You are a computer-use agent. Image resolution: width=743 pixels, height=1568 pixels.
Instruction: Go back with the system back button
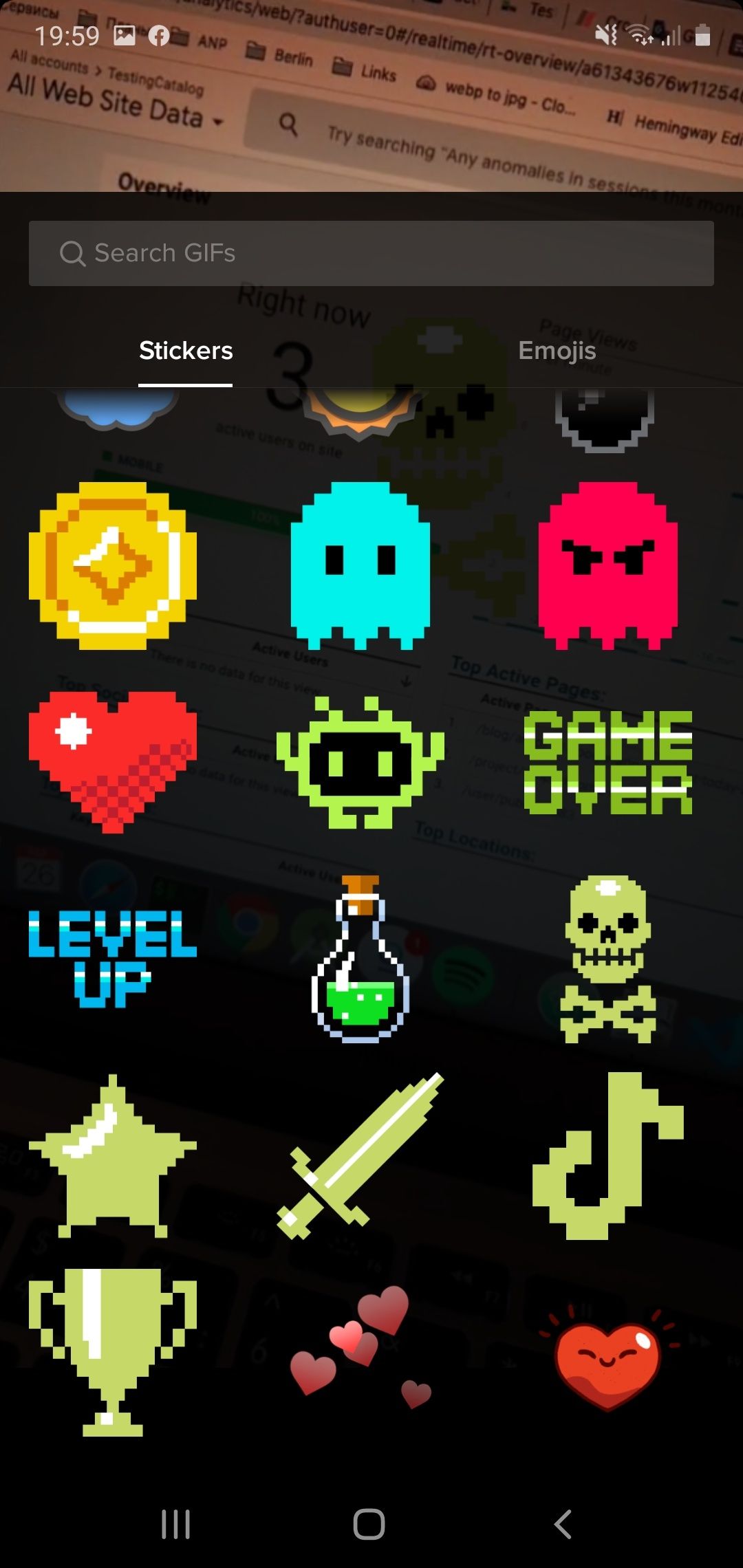click(563, 1524)
